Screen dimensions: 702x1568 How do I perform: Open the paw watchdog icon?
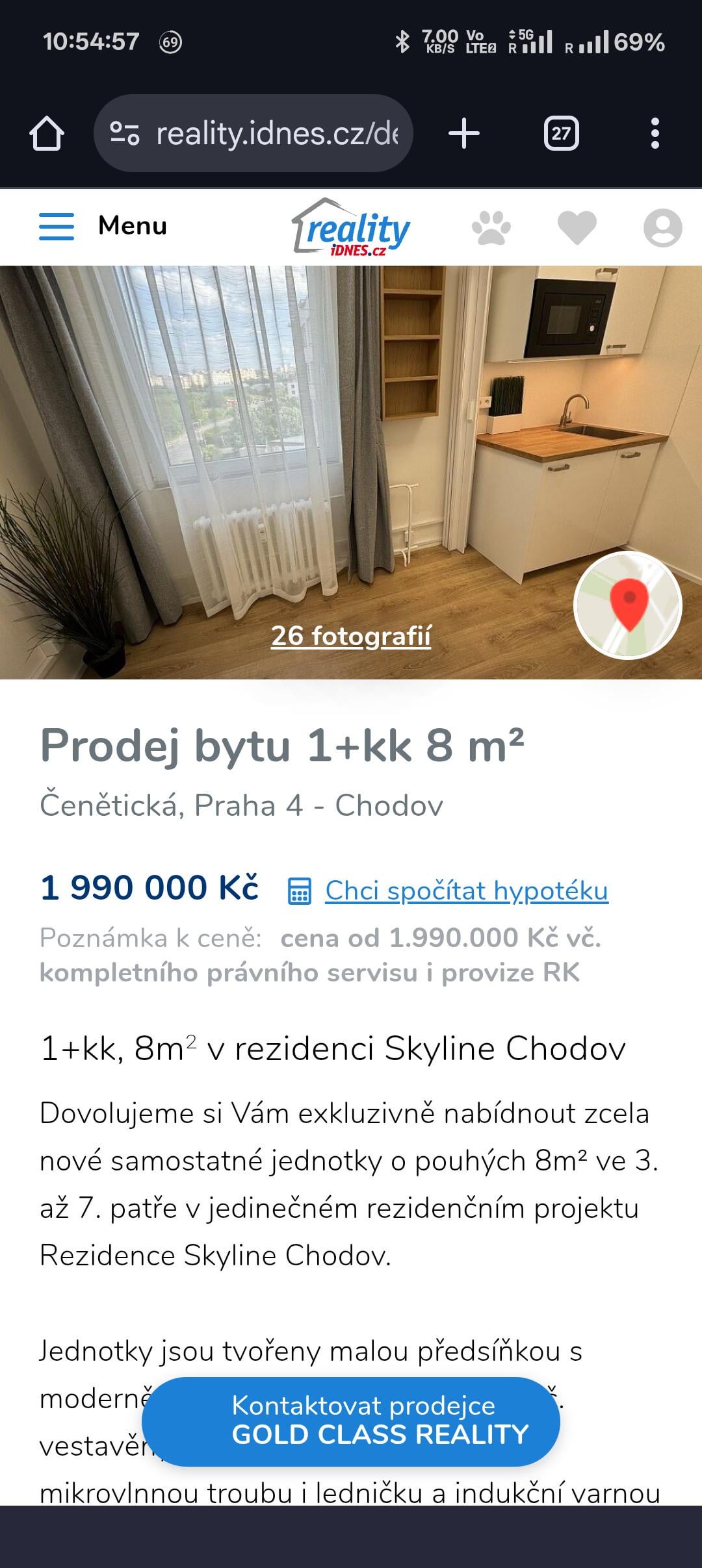[x=491, y=227]
